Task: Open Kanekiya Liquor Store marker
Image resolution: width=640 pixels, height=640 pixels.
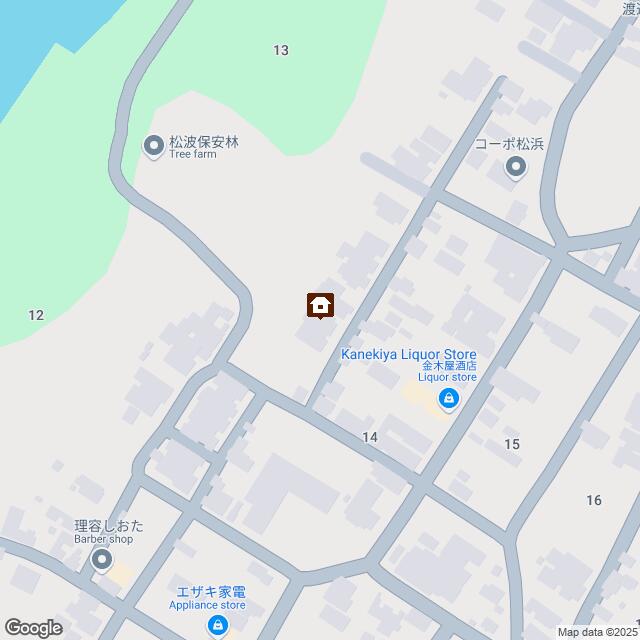Action: tap(448, 402)
